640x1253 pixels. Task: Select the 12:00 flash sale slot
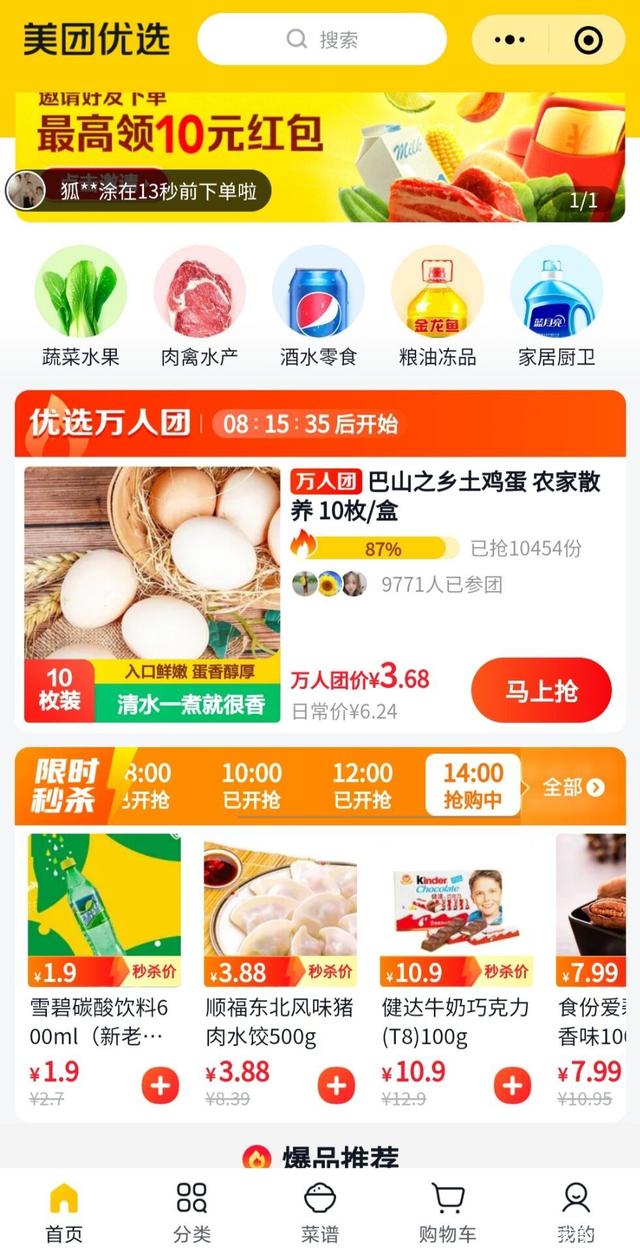(363, 786)
